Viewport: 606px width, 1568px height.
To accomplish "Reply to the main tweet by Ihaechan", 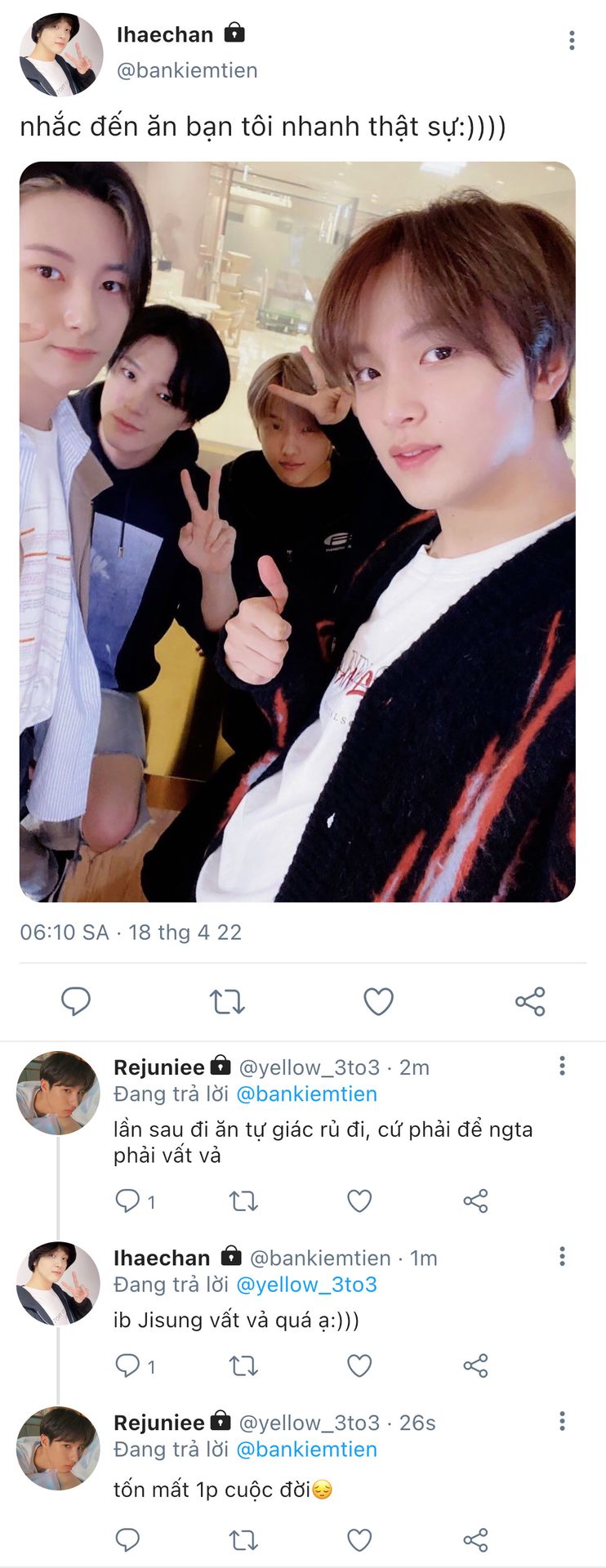I will (x=76, y=1000).
